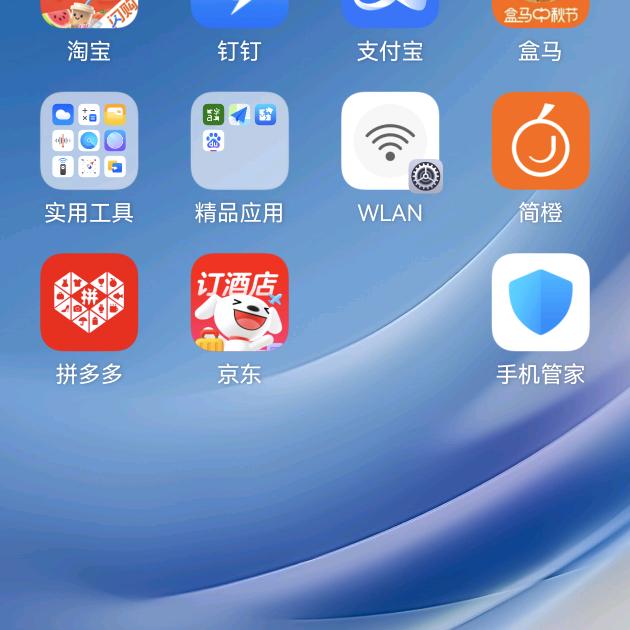This screenshot has height=630, width=630.
Task: Launch the 京东 app
Action: (x=240, y=302)
